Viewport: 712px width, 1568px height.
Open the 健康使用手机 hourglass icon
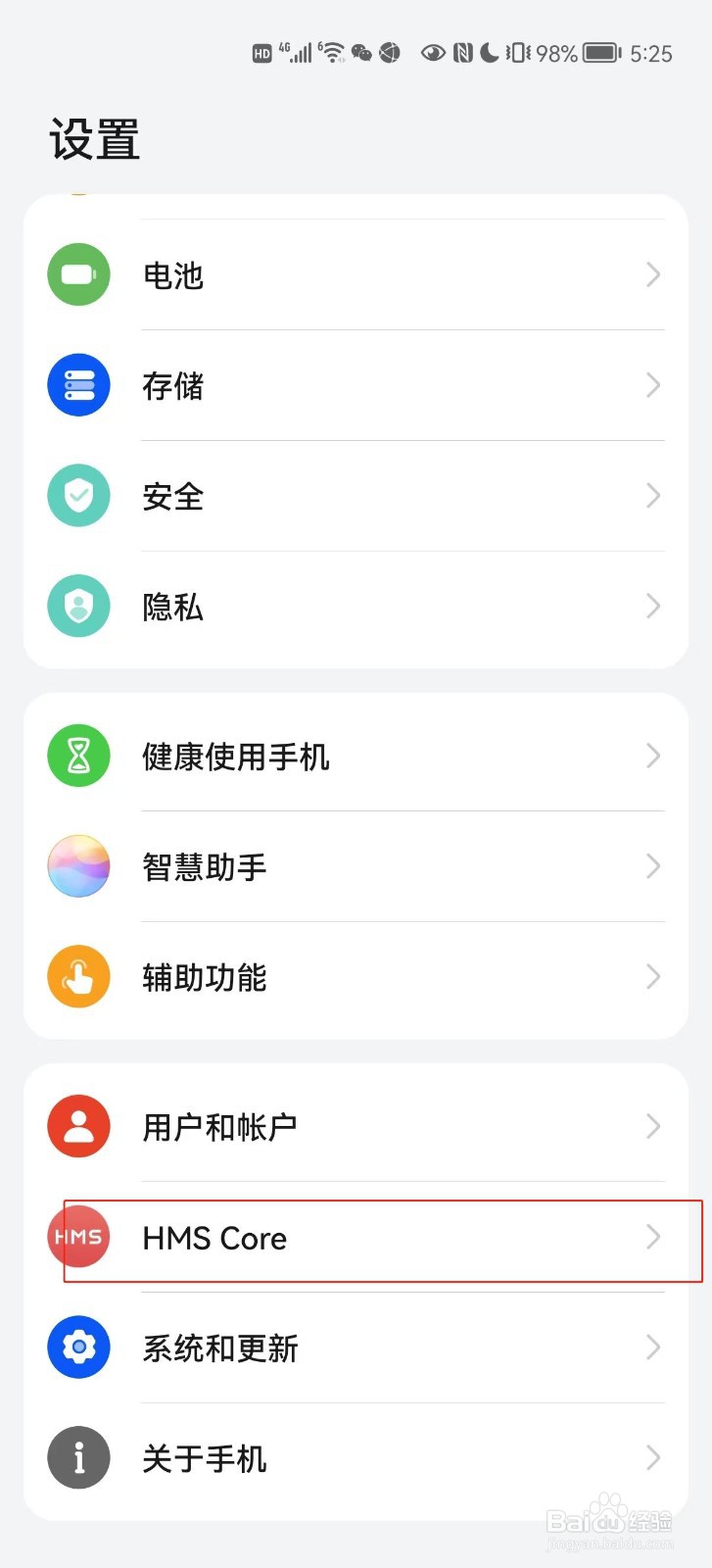[x=78, y=756]
